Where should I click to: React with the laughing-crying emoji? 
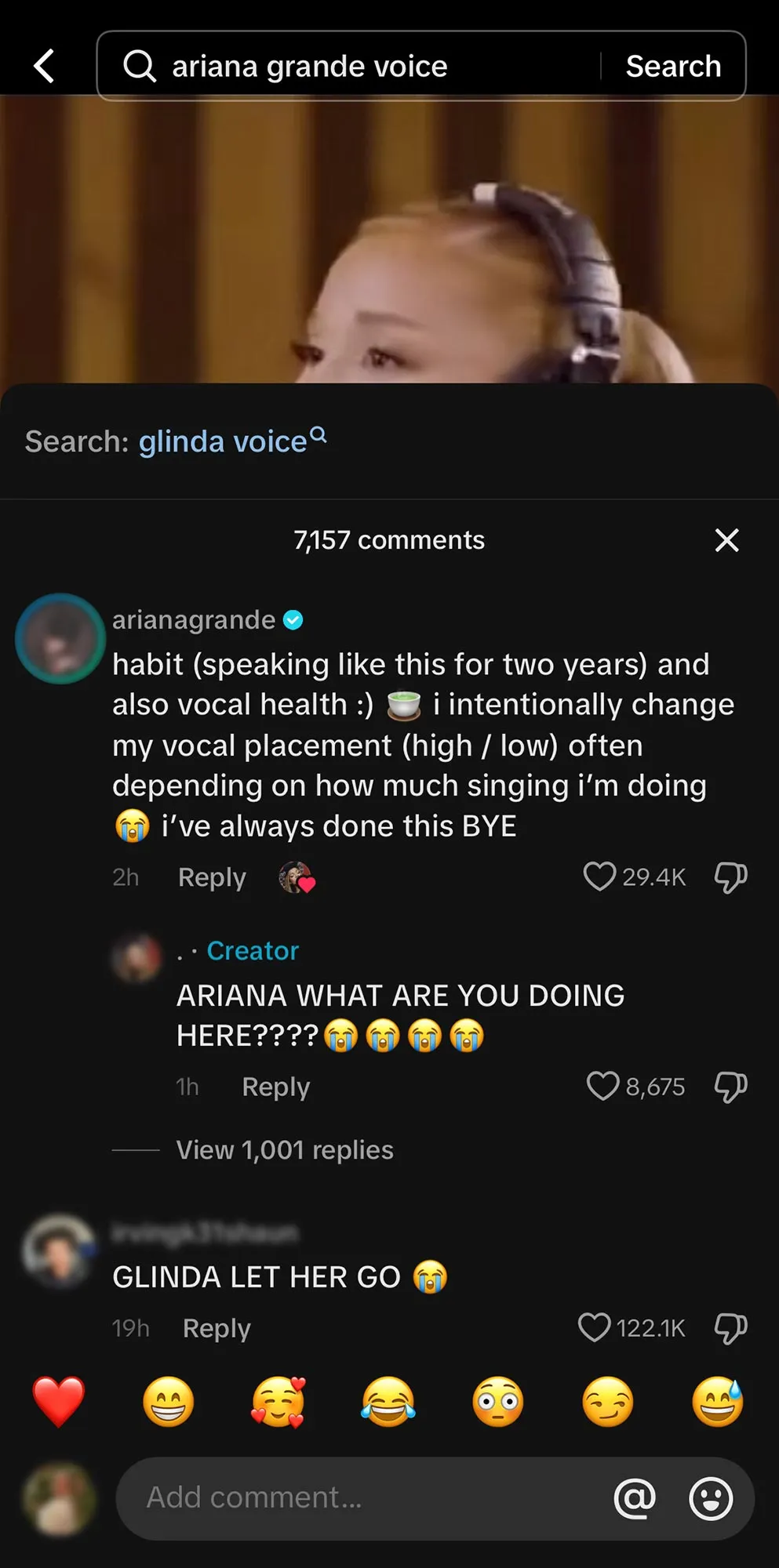[x=388, y=1403]
